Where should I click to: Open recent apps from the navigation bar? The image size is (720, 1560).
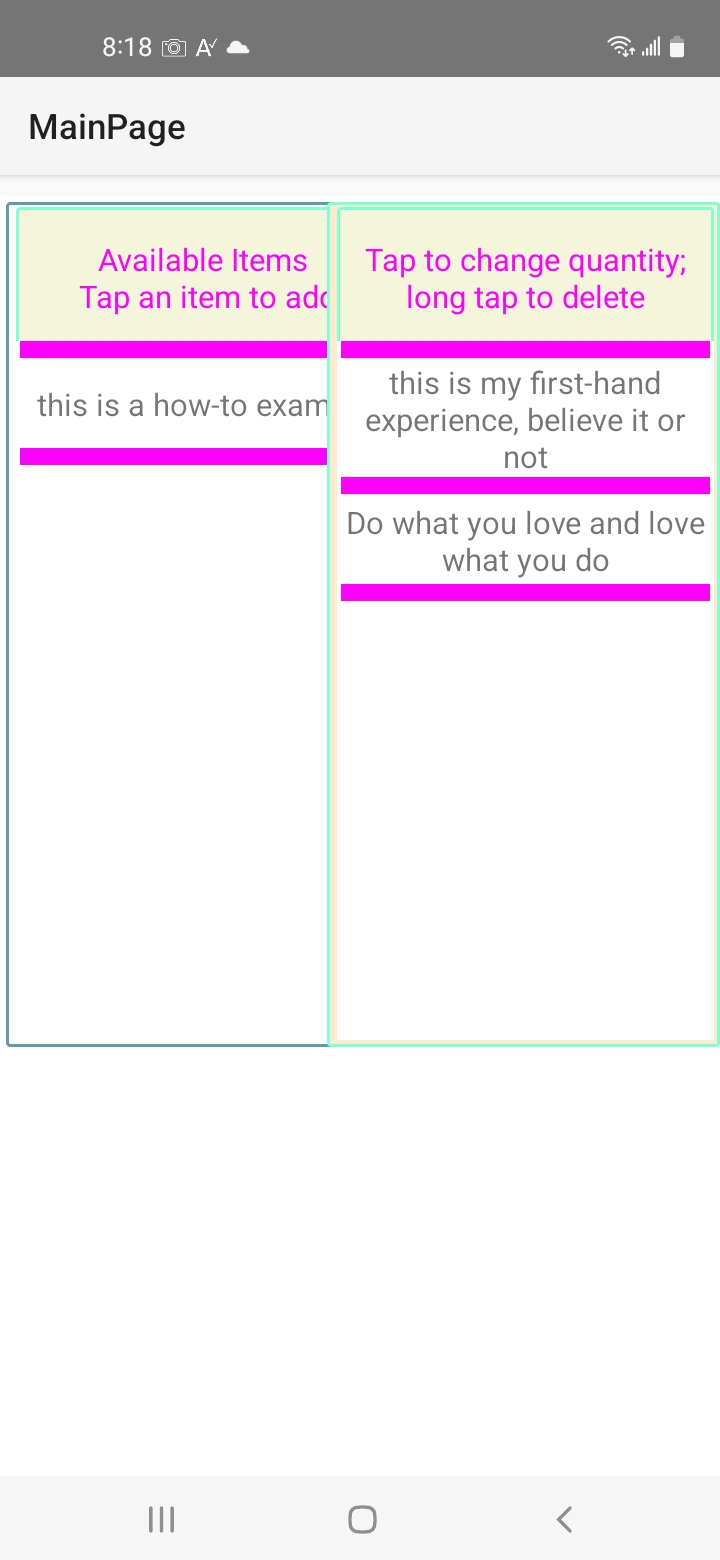click(161, 1519)
